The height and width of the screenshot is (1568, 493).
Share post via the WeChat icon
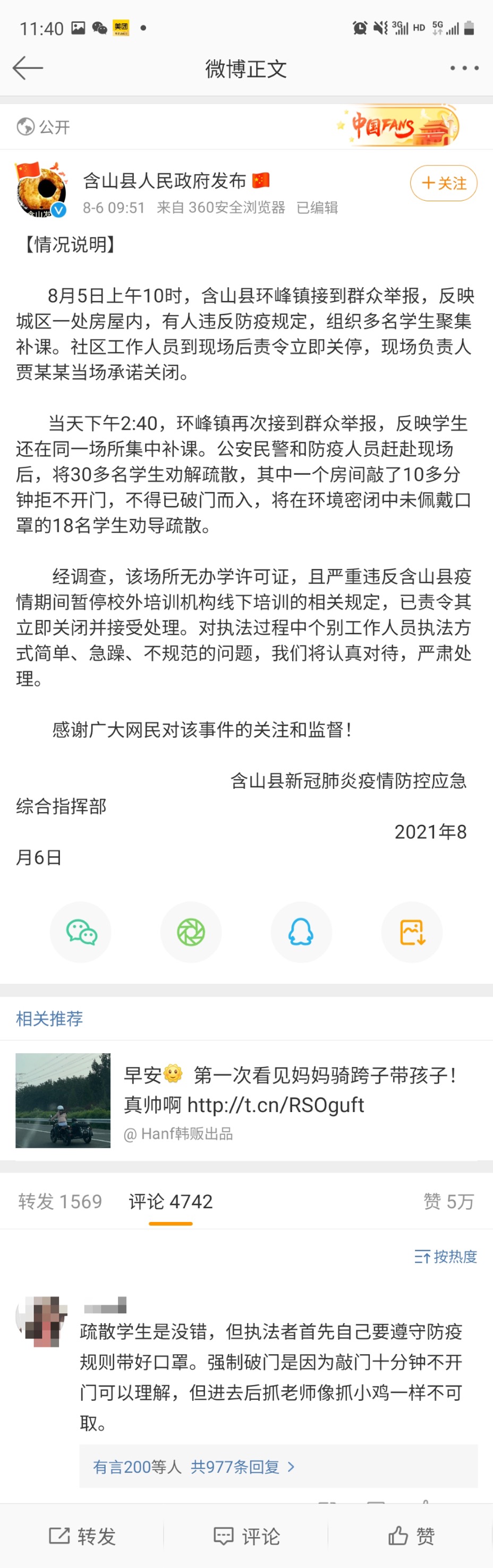[80, 932]
